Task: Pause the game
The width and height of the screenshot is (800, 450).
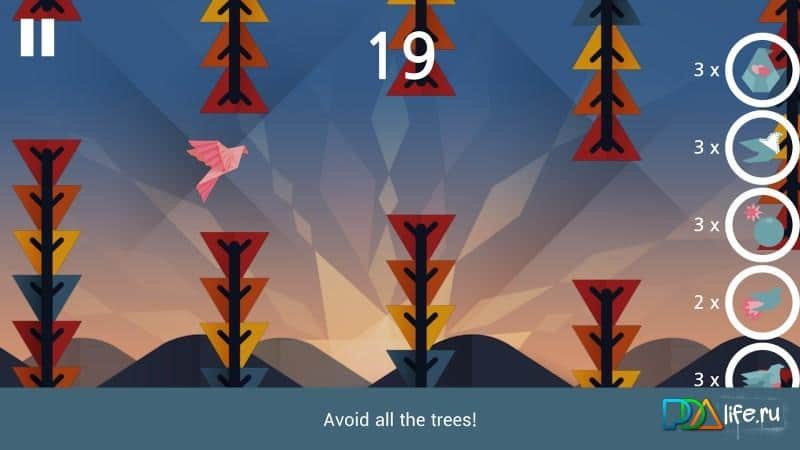Action: tap(37, 37)
